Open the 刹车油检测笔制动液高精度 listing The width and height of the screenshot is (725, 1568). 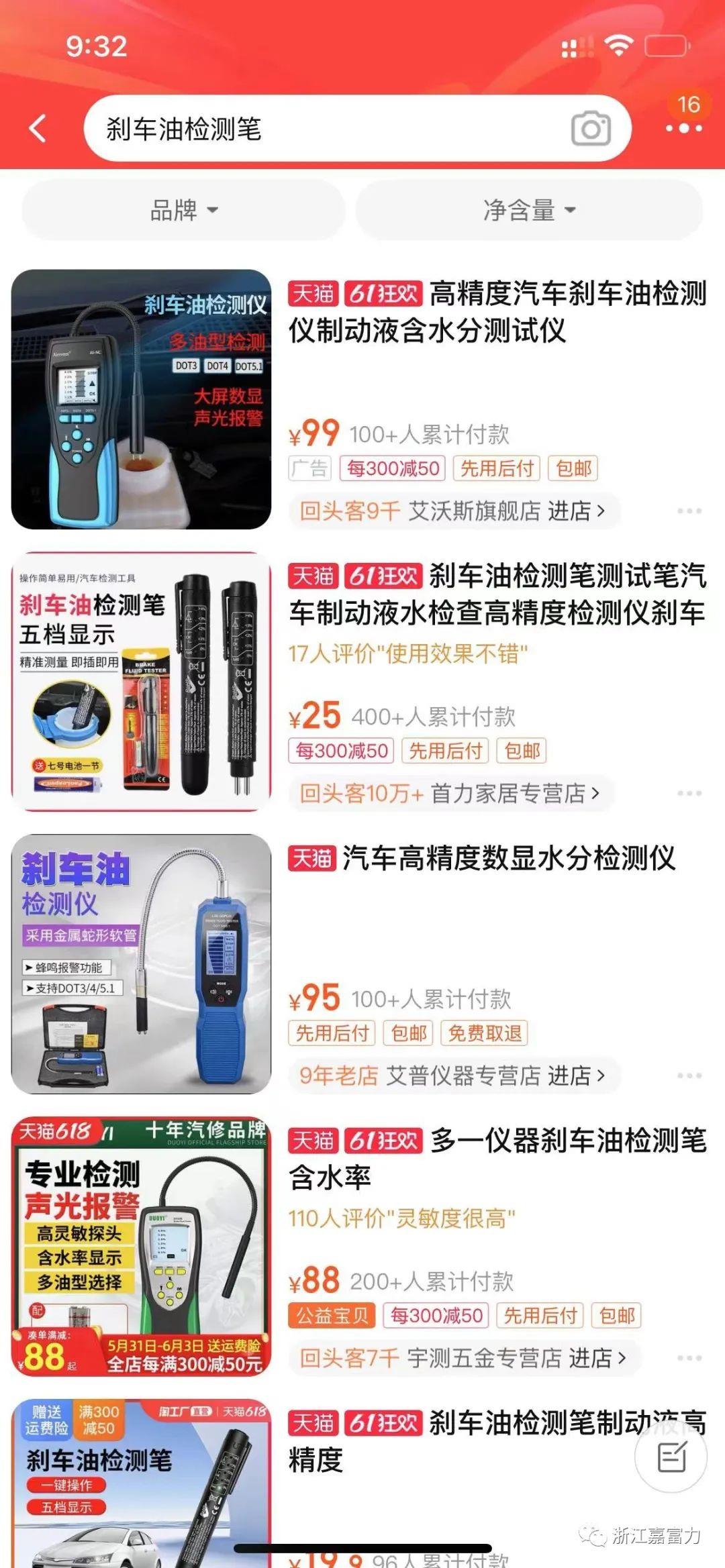tap(470, 1440)
